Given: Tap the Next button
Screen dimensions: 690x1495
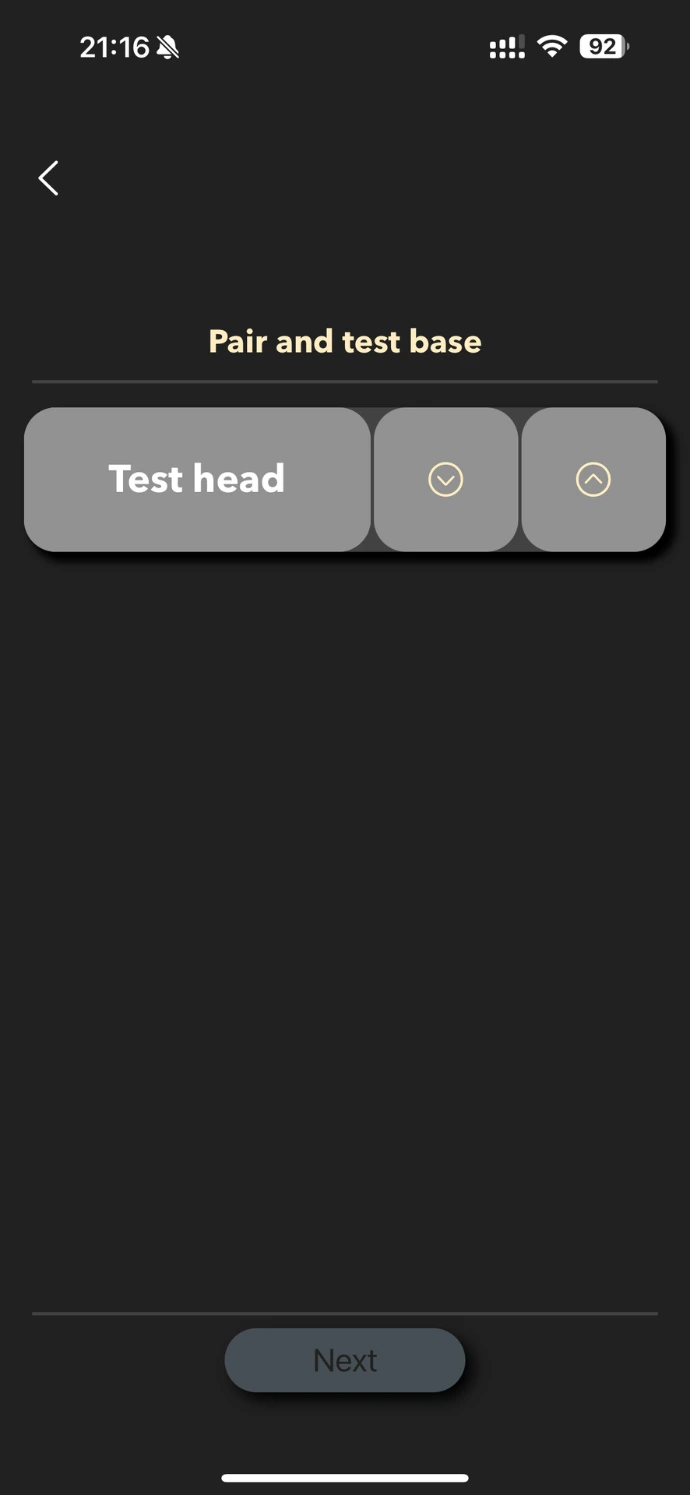Looking at the screenshot, I should point(345,1360).
